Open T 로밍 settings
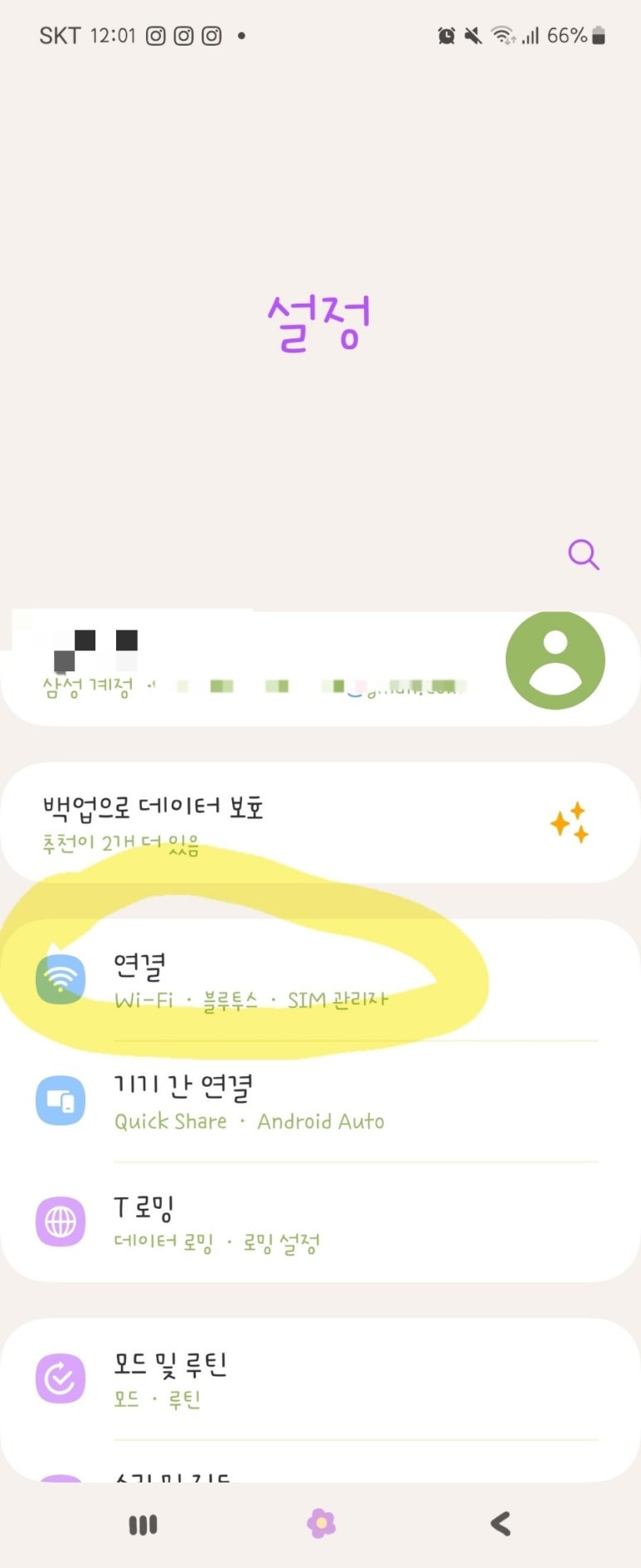 [x=319, y=1222]
